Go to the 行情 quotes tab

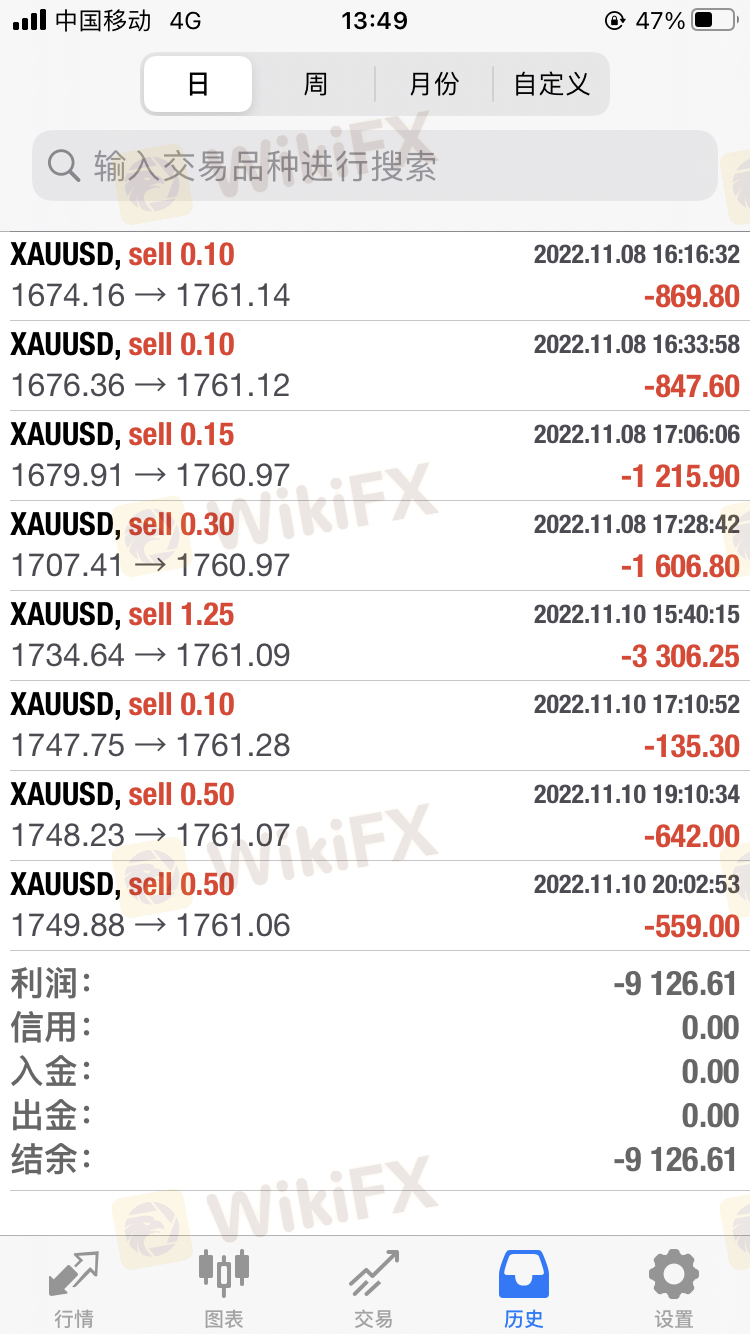point(74,1288)
